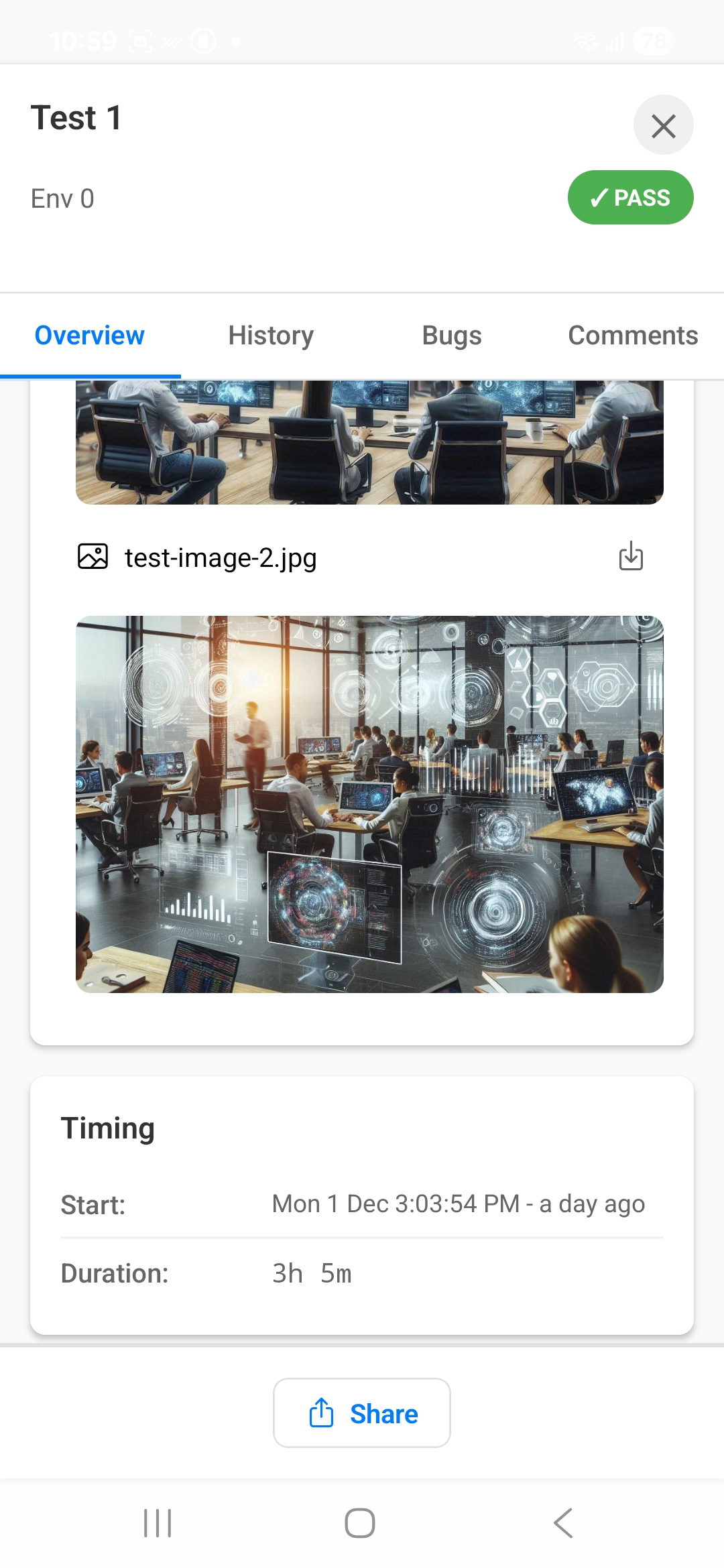Tap the Recents navigation icon

(156, 1524)
